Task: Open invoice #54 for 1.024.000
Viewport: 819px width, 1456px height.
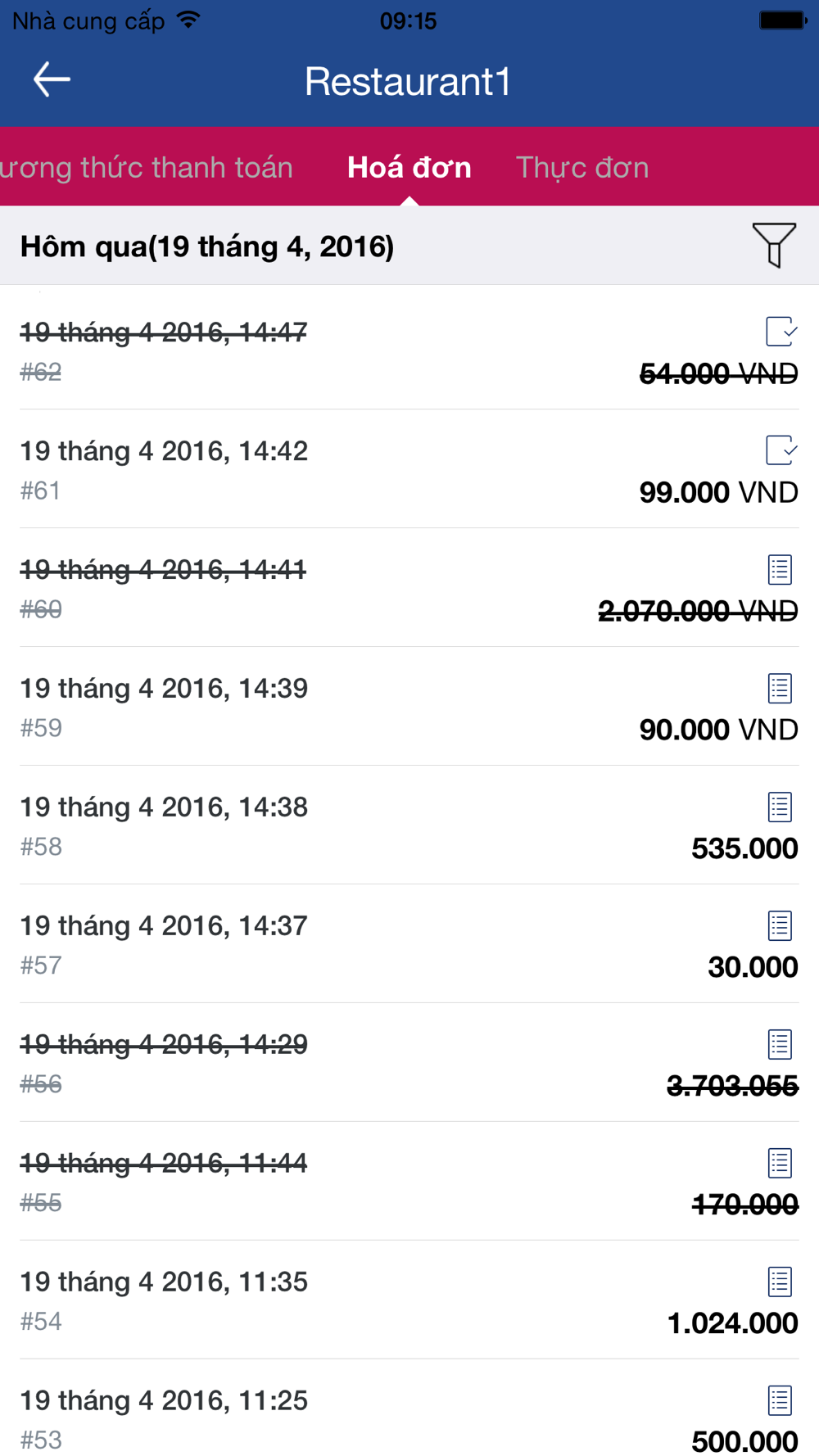Action: coord(409,1301)
